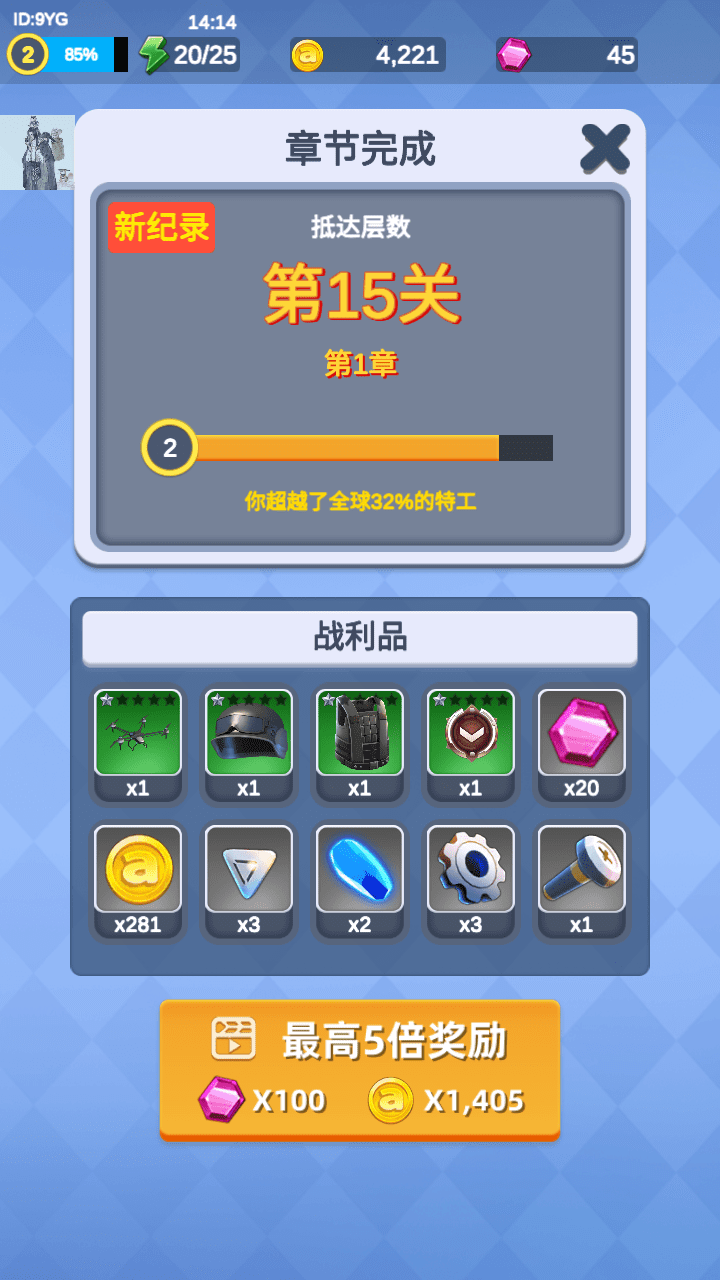View the x3 gear reward
The height and width of the screenshot is (1280, 720).
[471, 869]
